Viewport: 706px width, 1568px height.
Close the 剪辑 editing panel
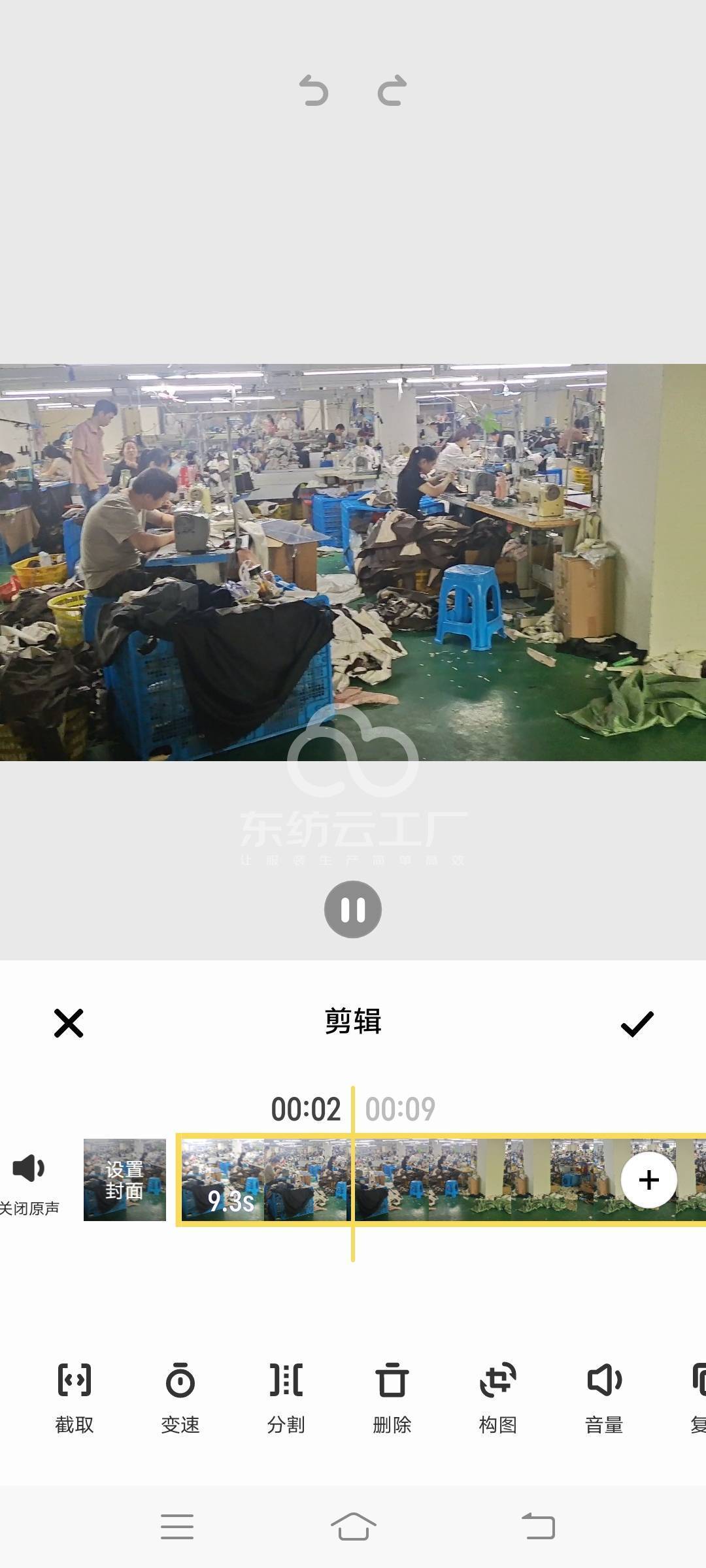69,1023
